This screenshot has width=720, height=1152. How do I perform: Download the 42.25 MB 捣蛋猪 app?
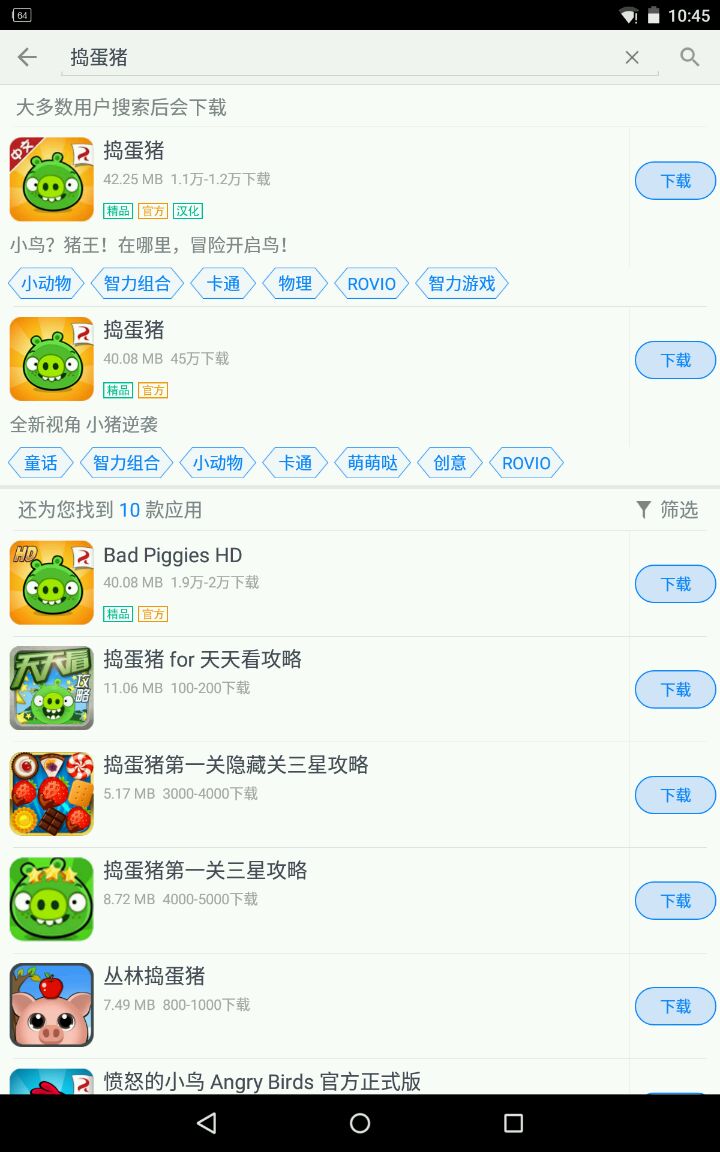[x=675, y=181]
